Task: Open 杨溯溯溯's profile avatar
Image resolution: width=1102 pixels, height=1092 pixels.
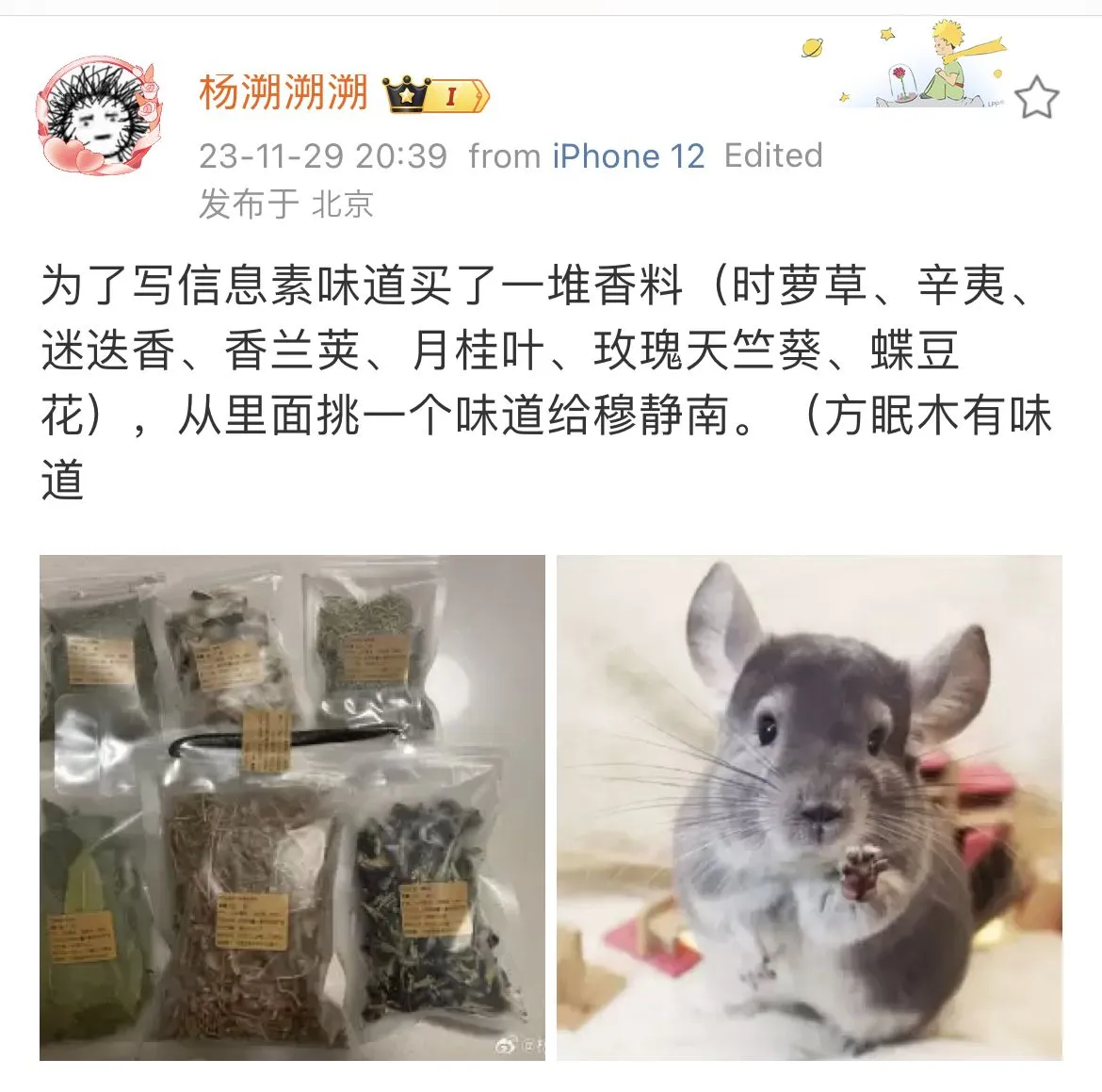Action: (98, 117)
